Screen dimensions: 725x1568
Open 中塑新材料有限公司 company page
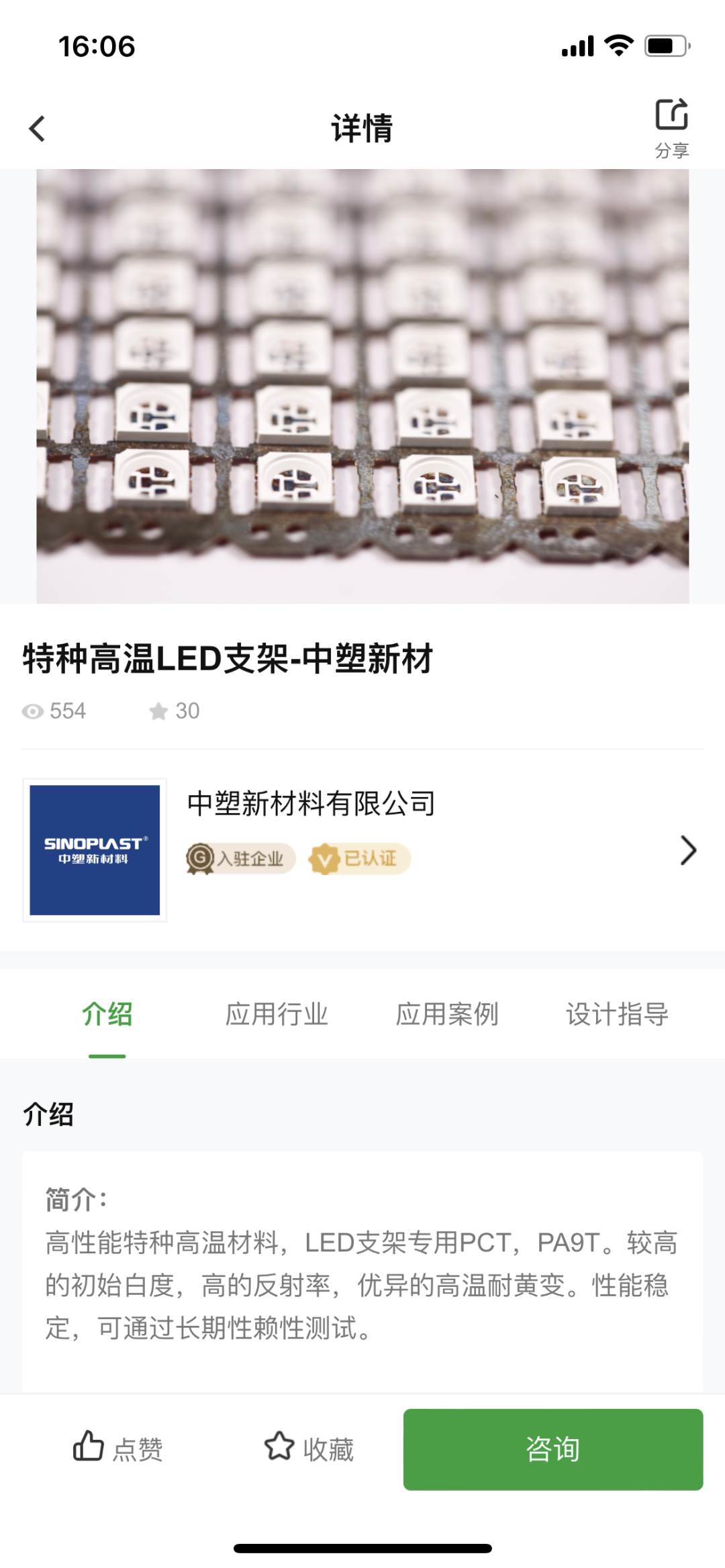tap(362, 849)
